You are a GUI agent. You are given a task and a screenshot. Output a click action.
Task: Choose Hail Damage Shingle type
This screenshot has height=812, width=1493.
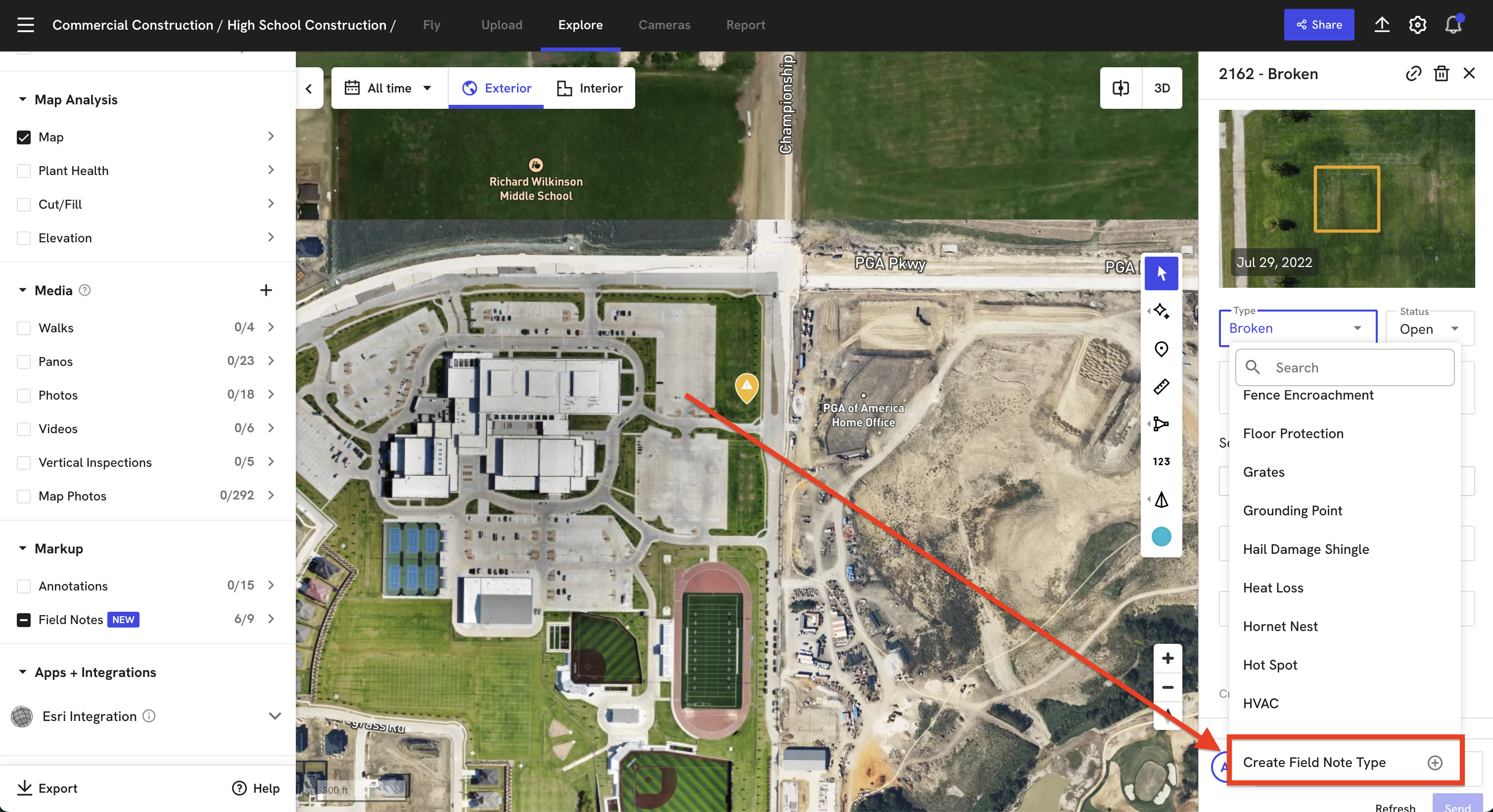point(1306,549)
